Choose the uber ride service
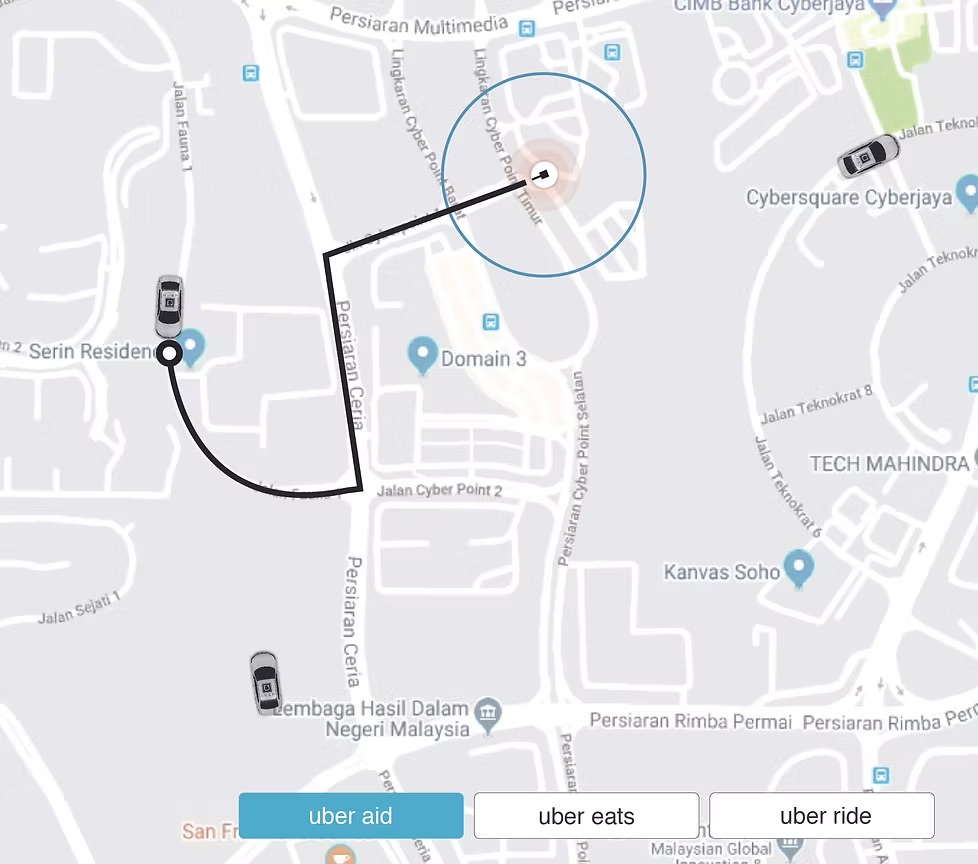 tap(822, 815)
